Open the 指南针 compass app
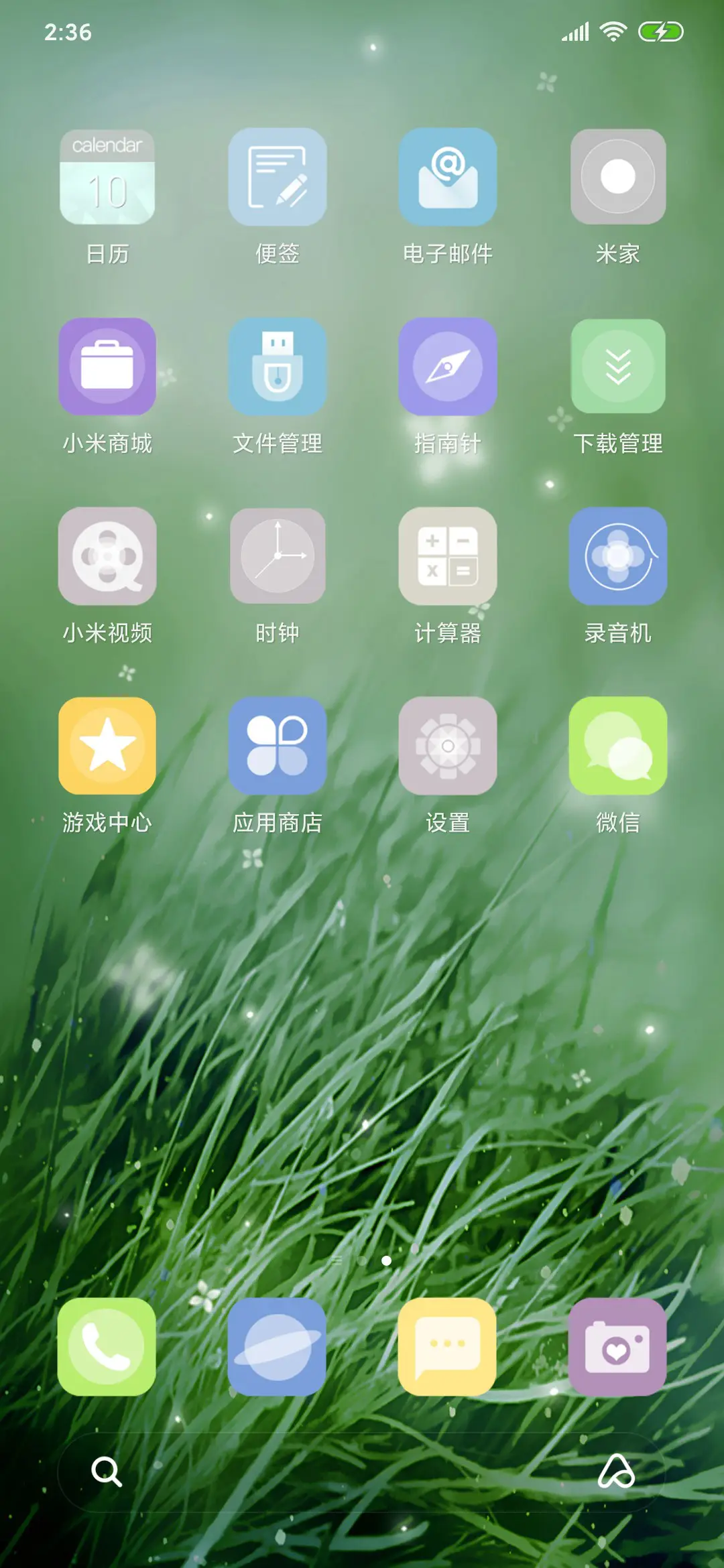724x1568 pixels. (448, 367)
